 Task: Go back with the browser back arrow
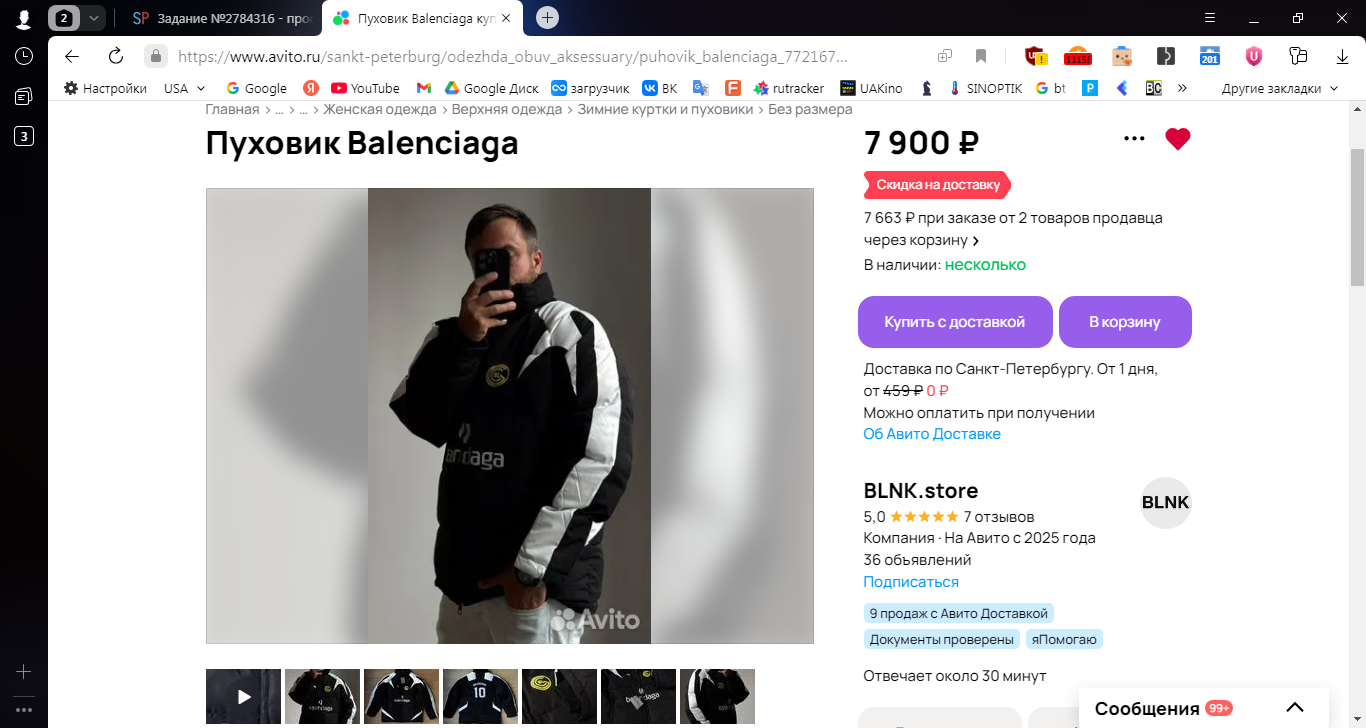point(72,56)
